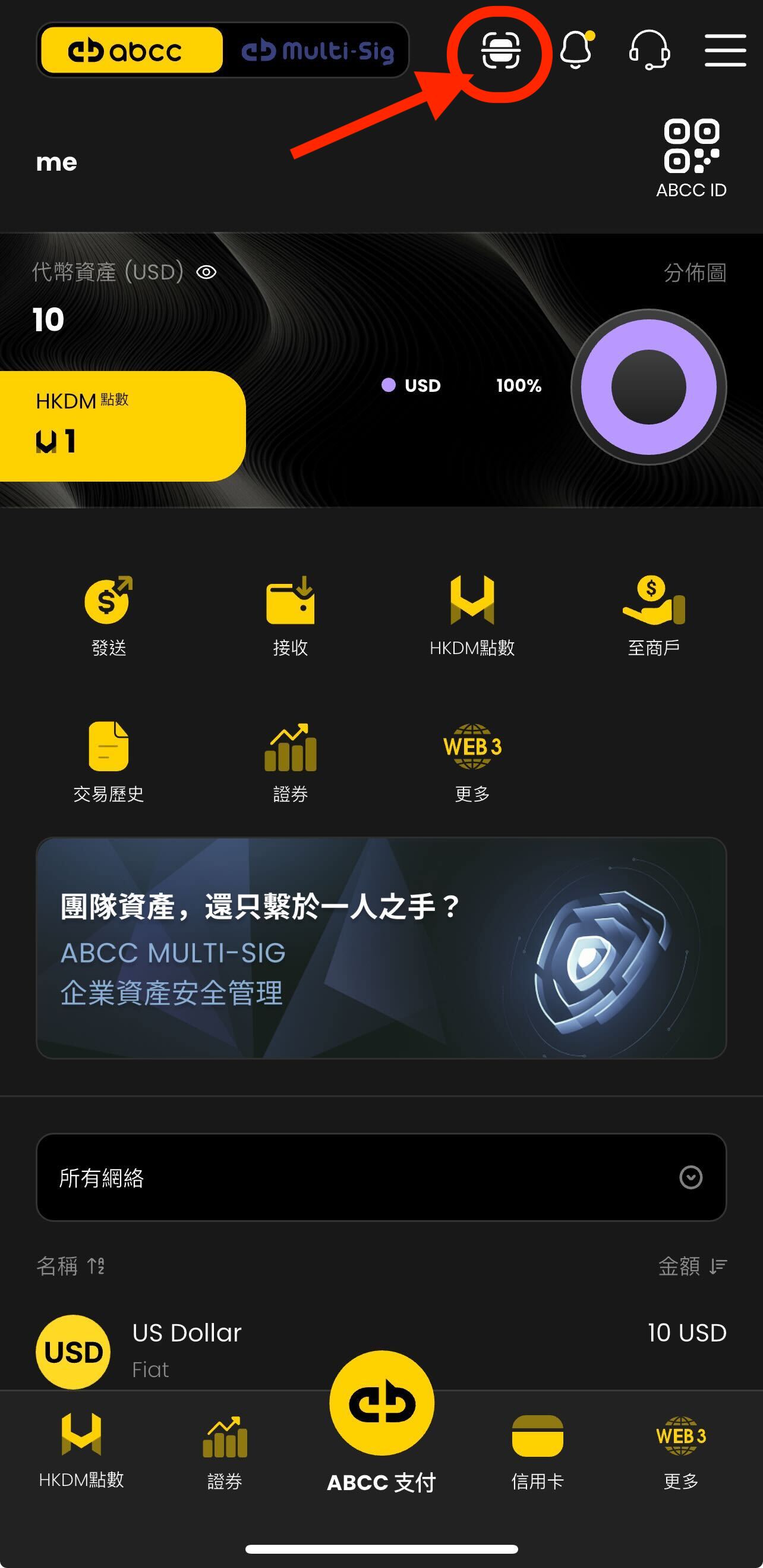763x1568 pixels.
Task: Switch to the 信用卡 tab
Action: click(x=537, y=1451)
